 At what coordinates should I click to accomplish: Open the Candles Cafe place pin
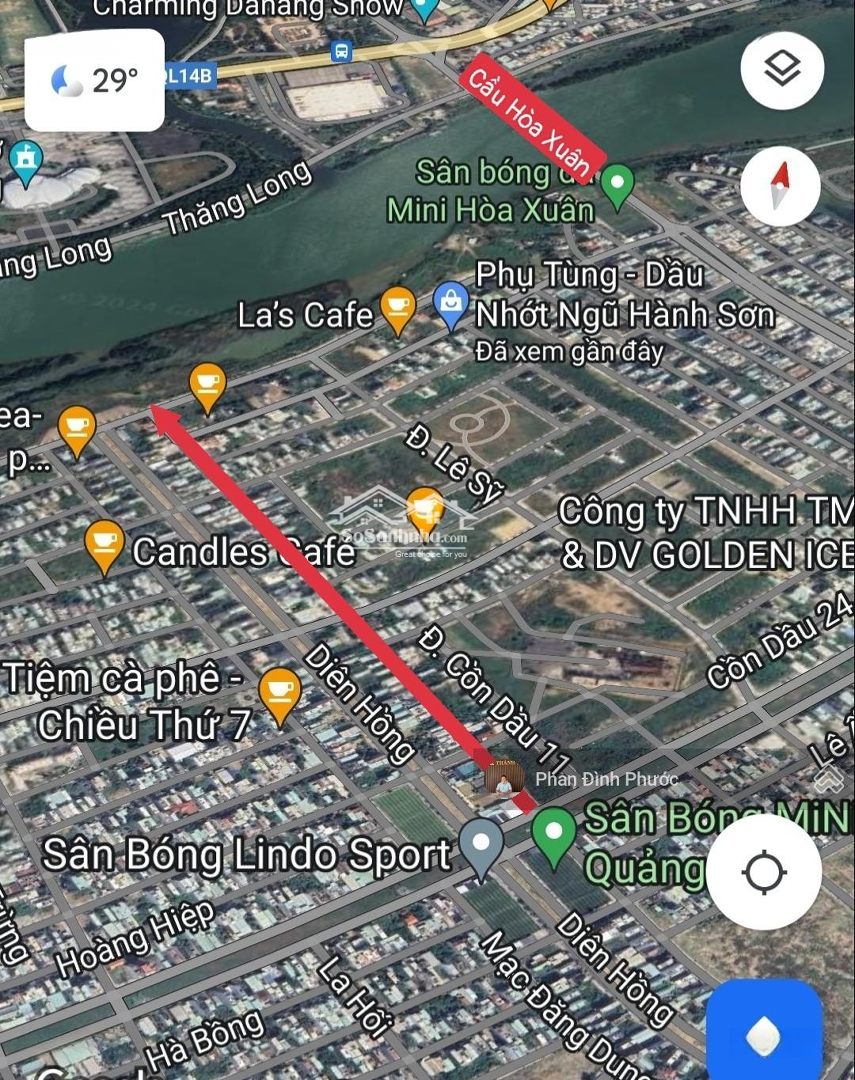point(105,545)
